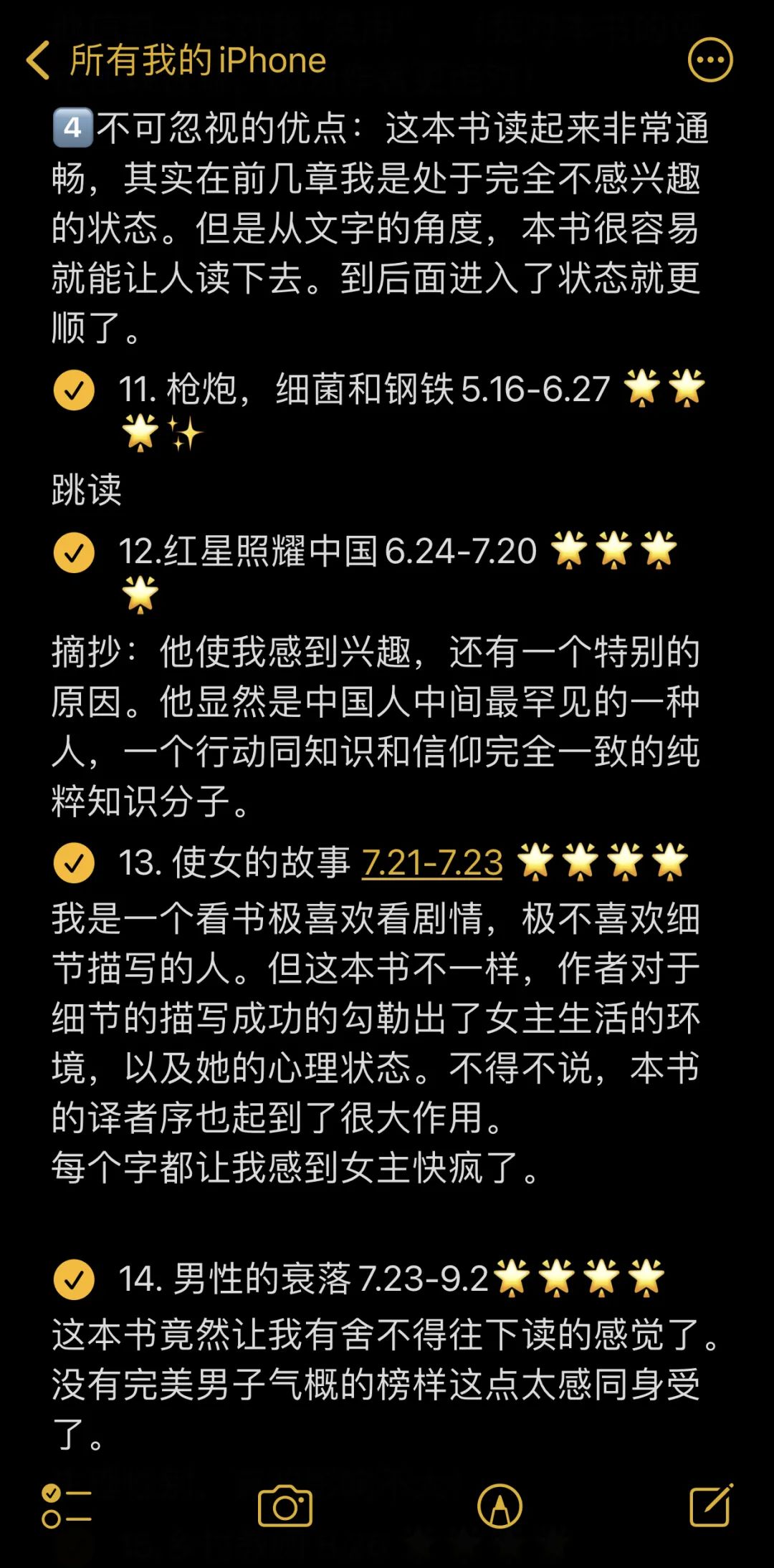Viewport: 774px width, 1568px height.
Task: Open the underlined 7.21-7.23 date link
Action: [432, 862]
